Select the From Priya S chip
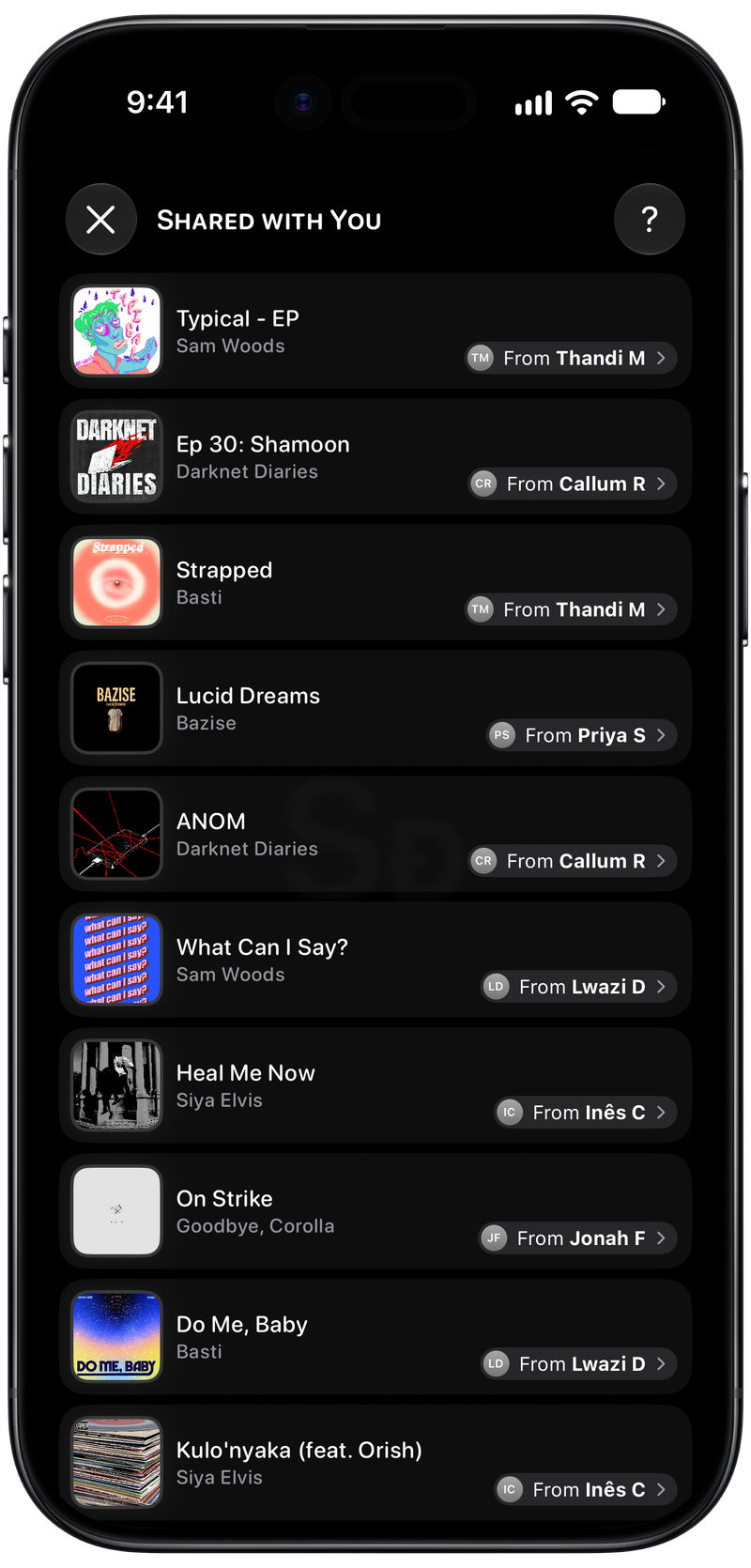The width and height of the screenshot is (751, 1568). 582,735
